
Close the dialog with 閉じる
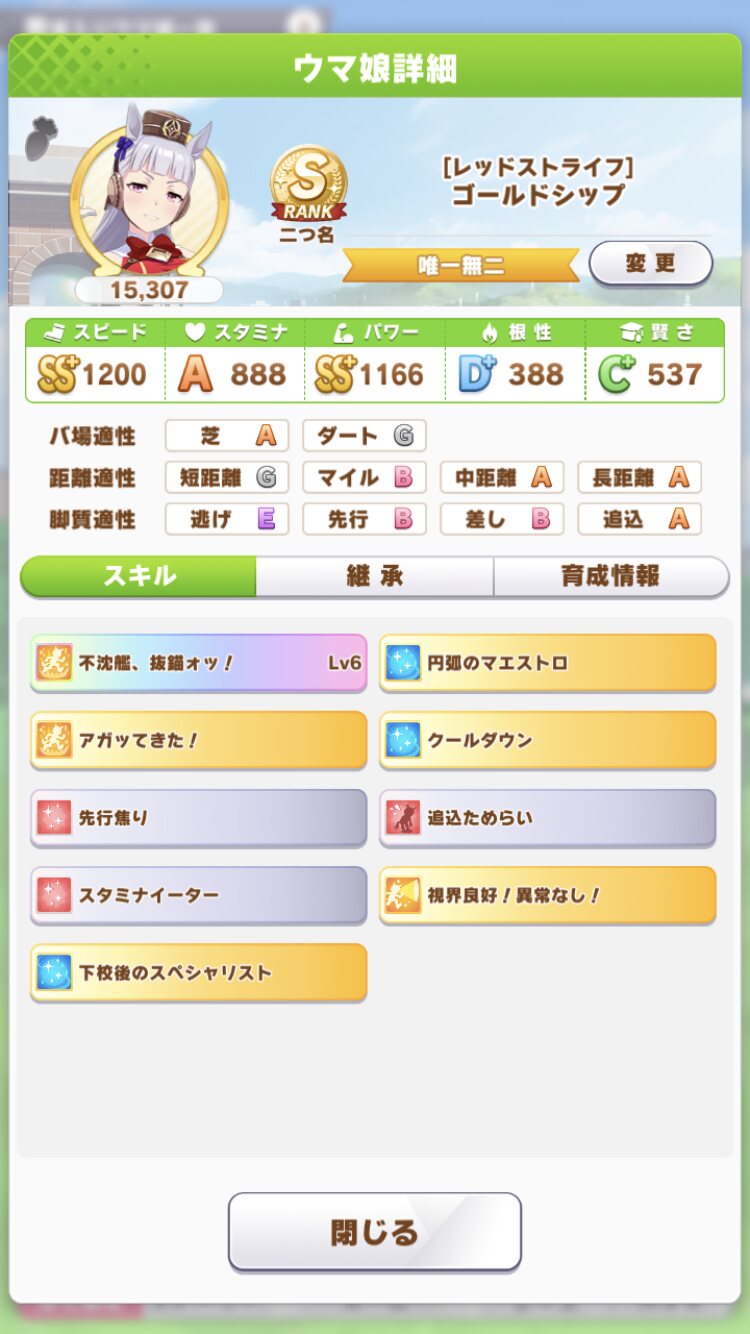pos(374,1231)
